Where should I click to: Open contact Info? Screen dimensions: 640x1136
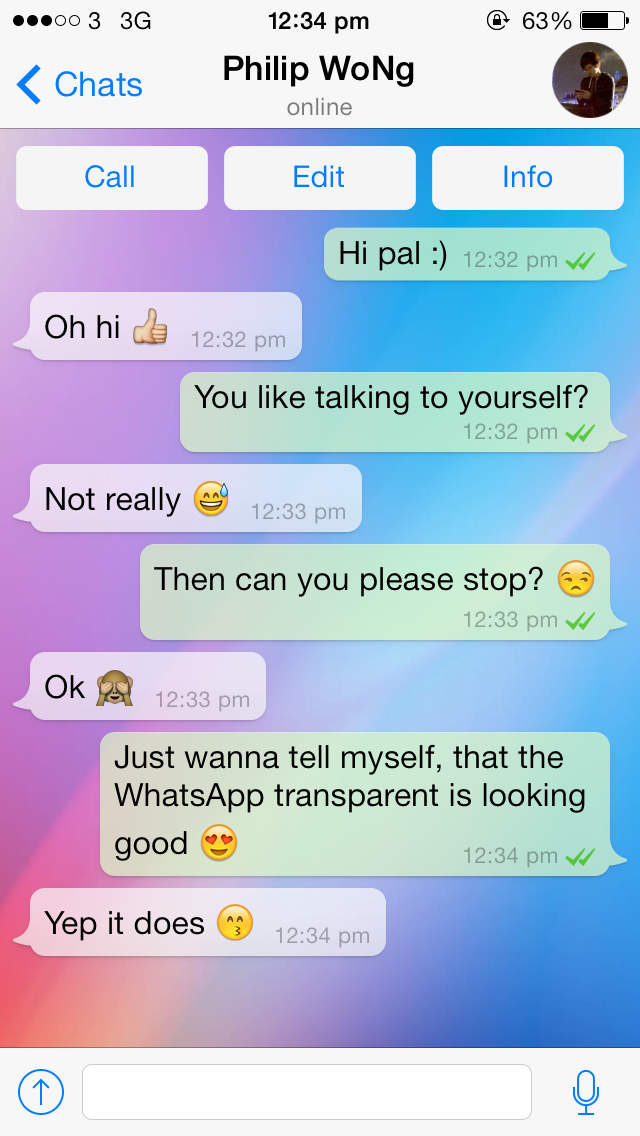click(x=527, y=177)
